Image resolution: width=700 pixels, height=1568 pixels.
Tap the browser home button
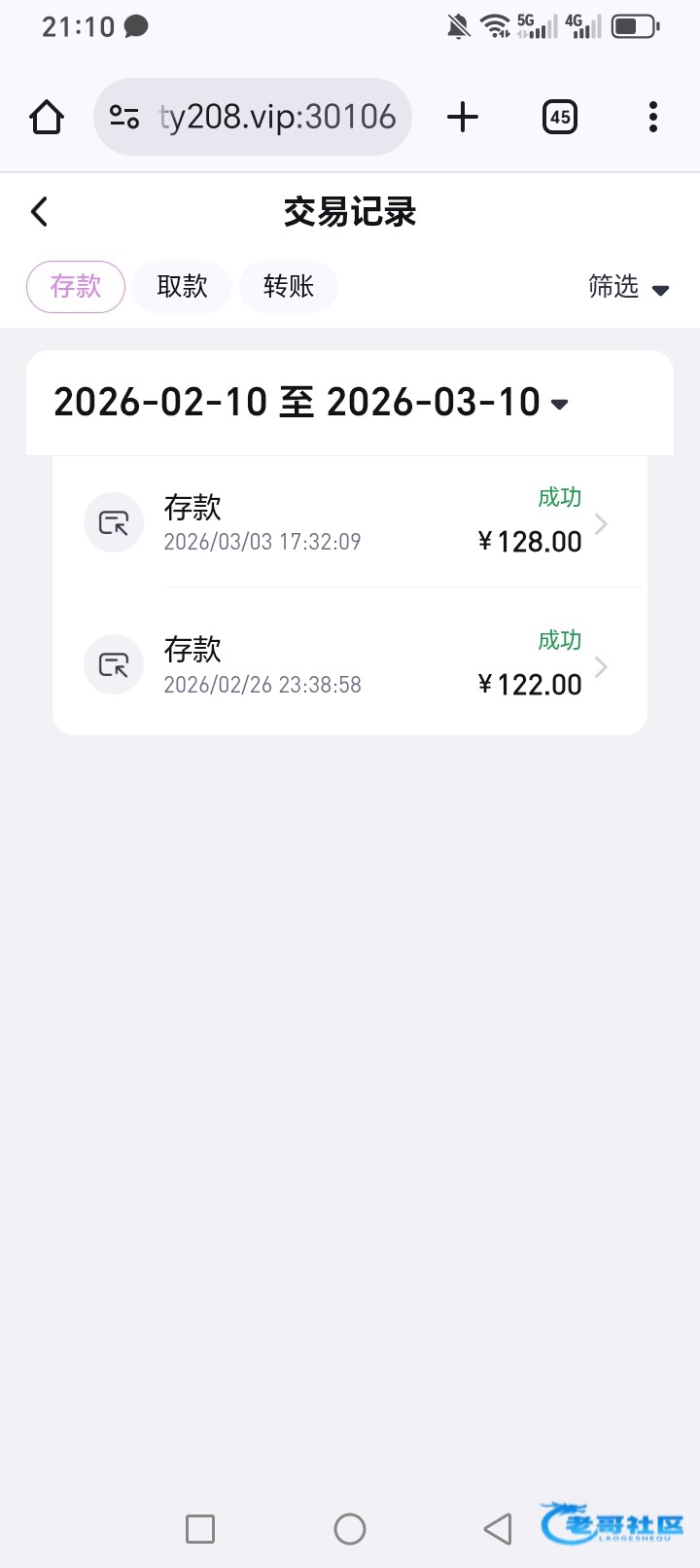click(x=47, y=118)
